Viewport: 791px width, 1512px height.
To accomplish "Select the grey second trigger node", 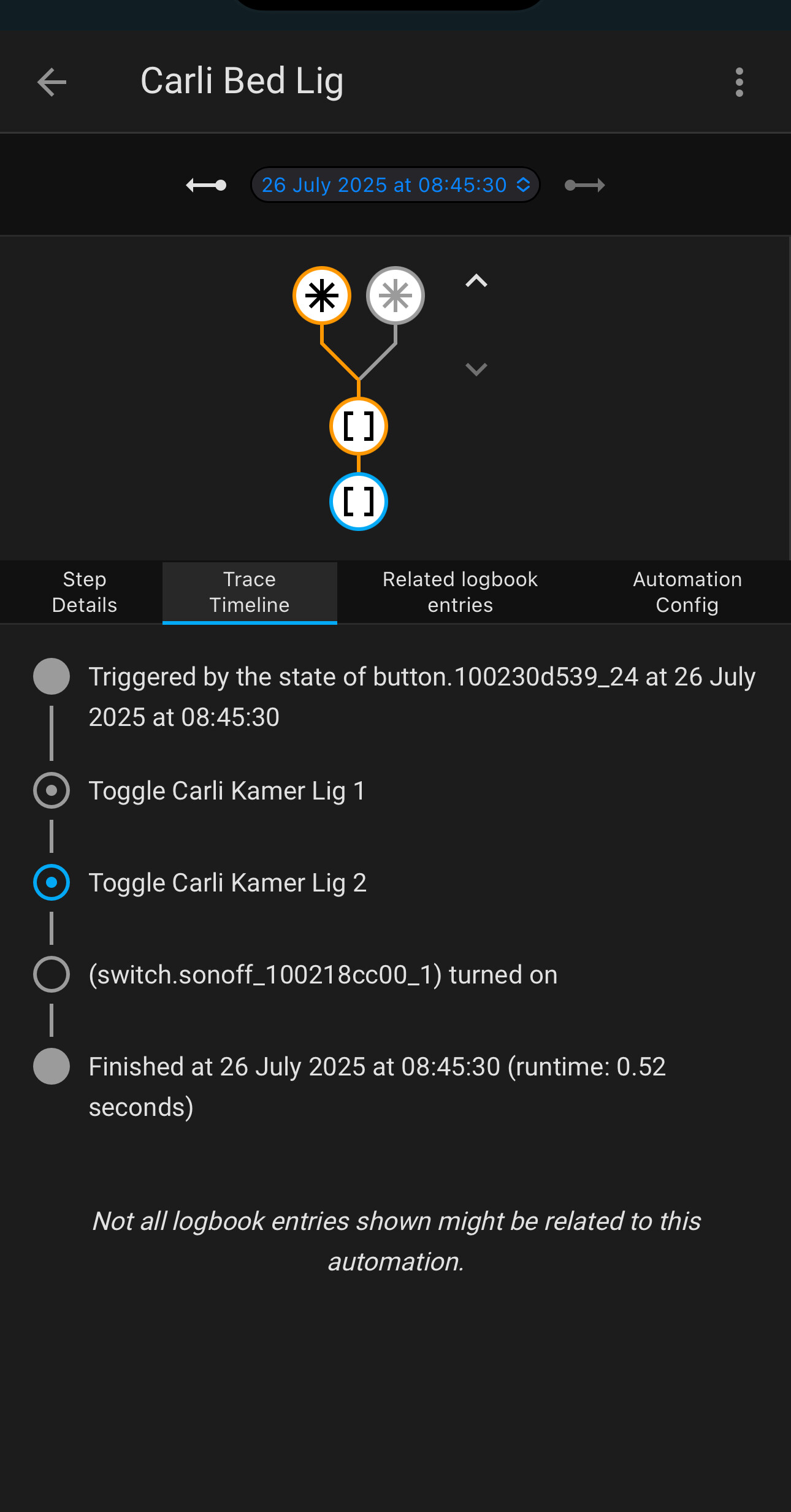I will tap(395, 296).
